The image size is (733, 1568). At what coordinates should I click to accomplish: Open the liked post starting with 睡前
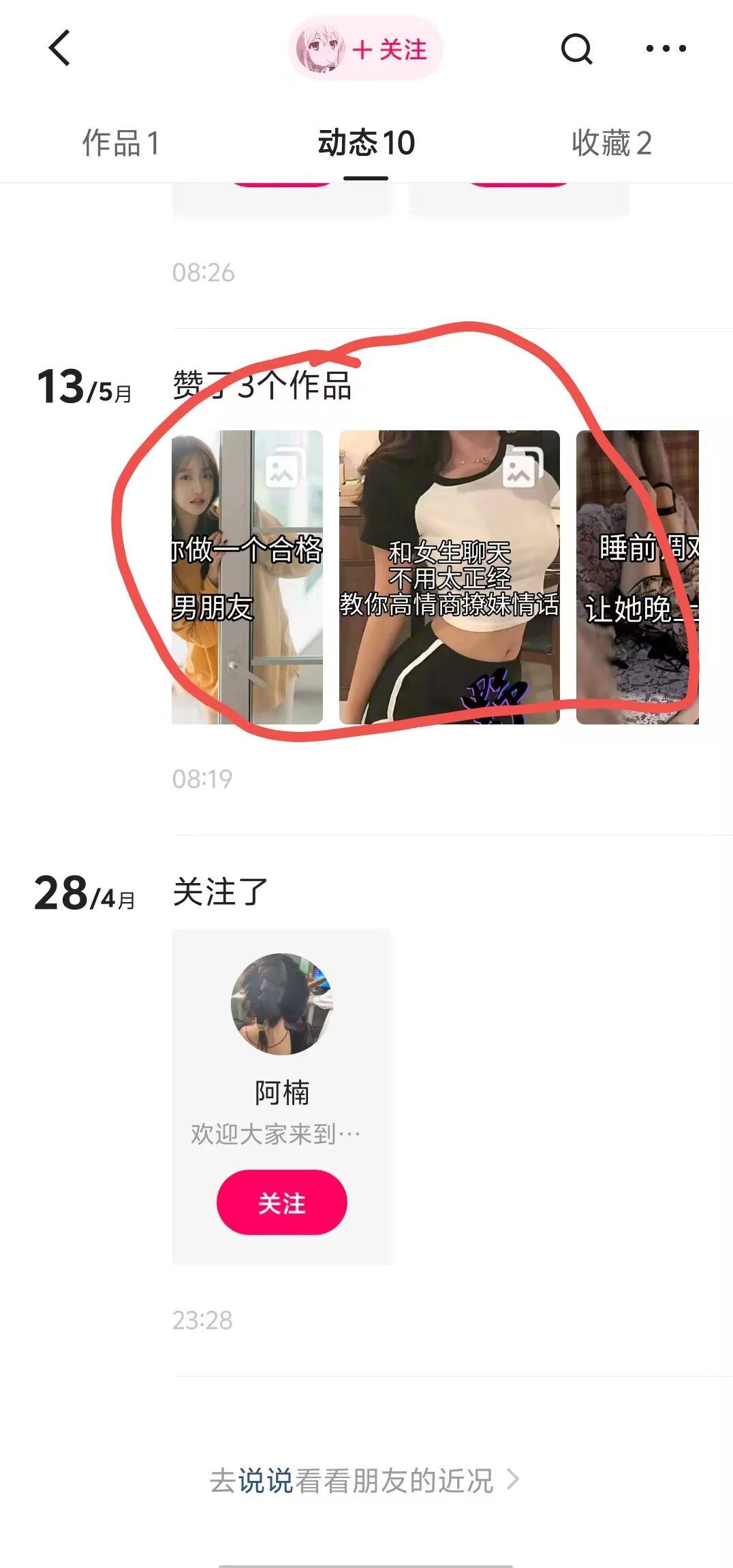[x=637, y=577]
